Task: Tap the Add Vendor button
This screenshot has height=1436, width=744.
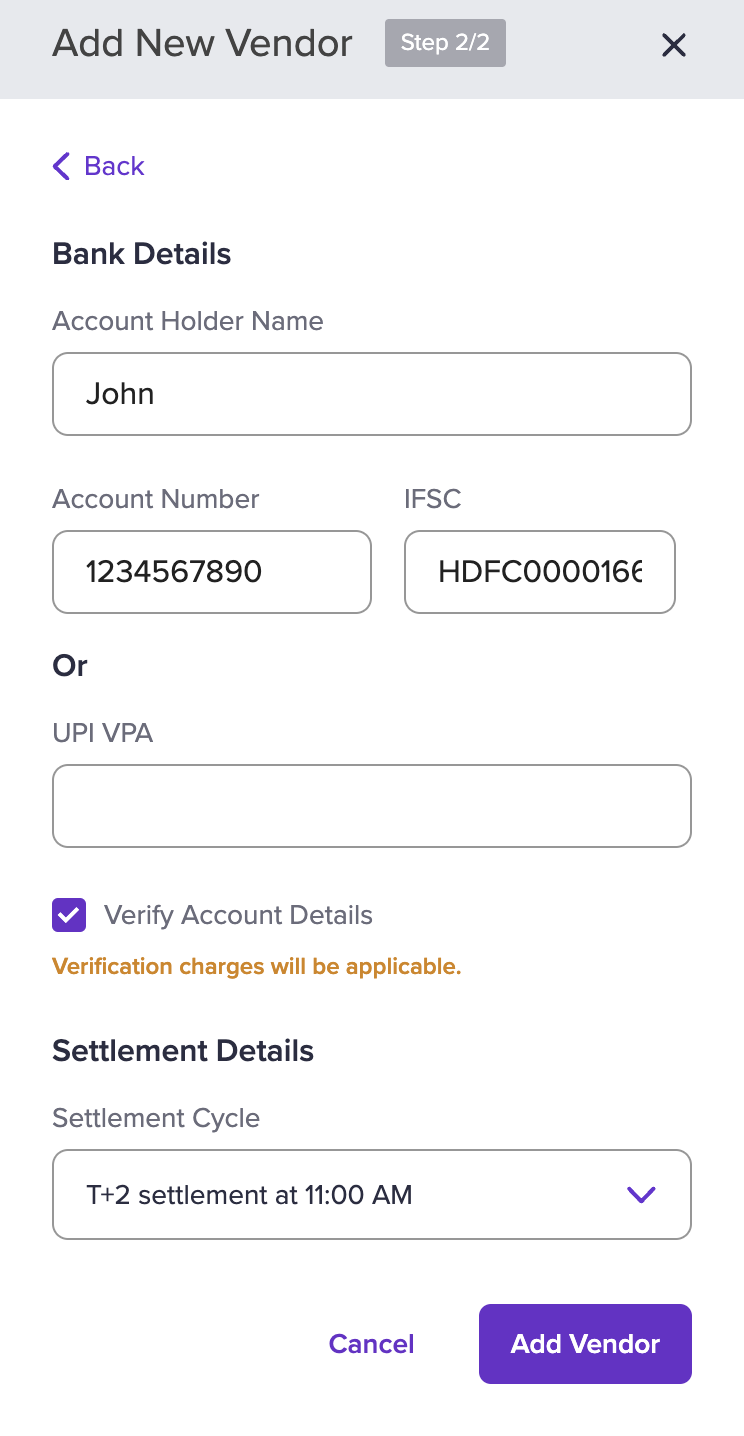Action: [x=585, y=1344]
